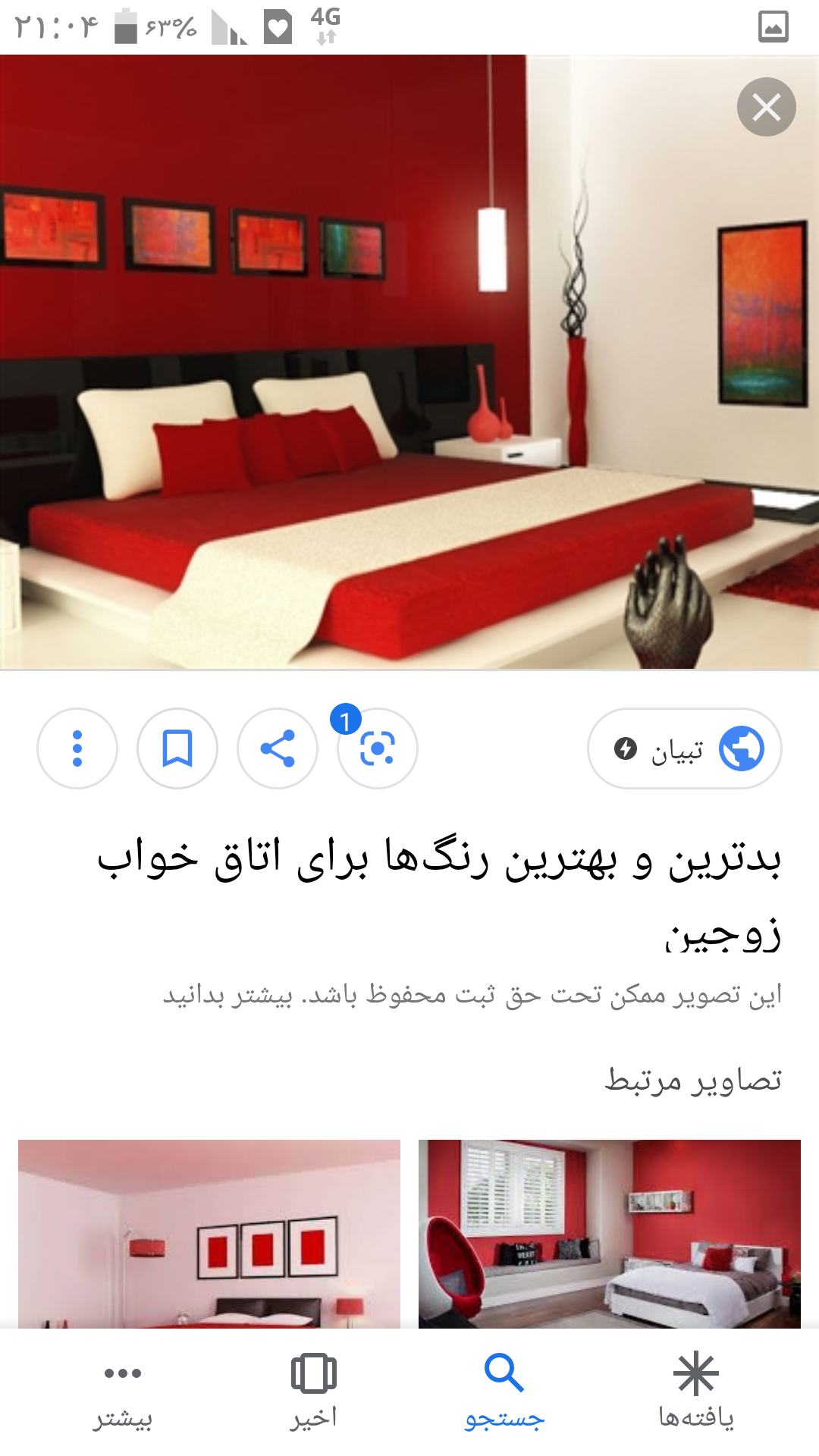Search inside image with Lens icon
819x1456 pixels.
tap(378, 748)
